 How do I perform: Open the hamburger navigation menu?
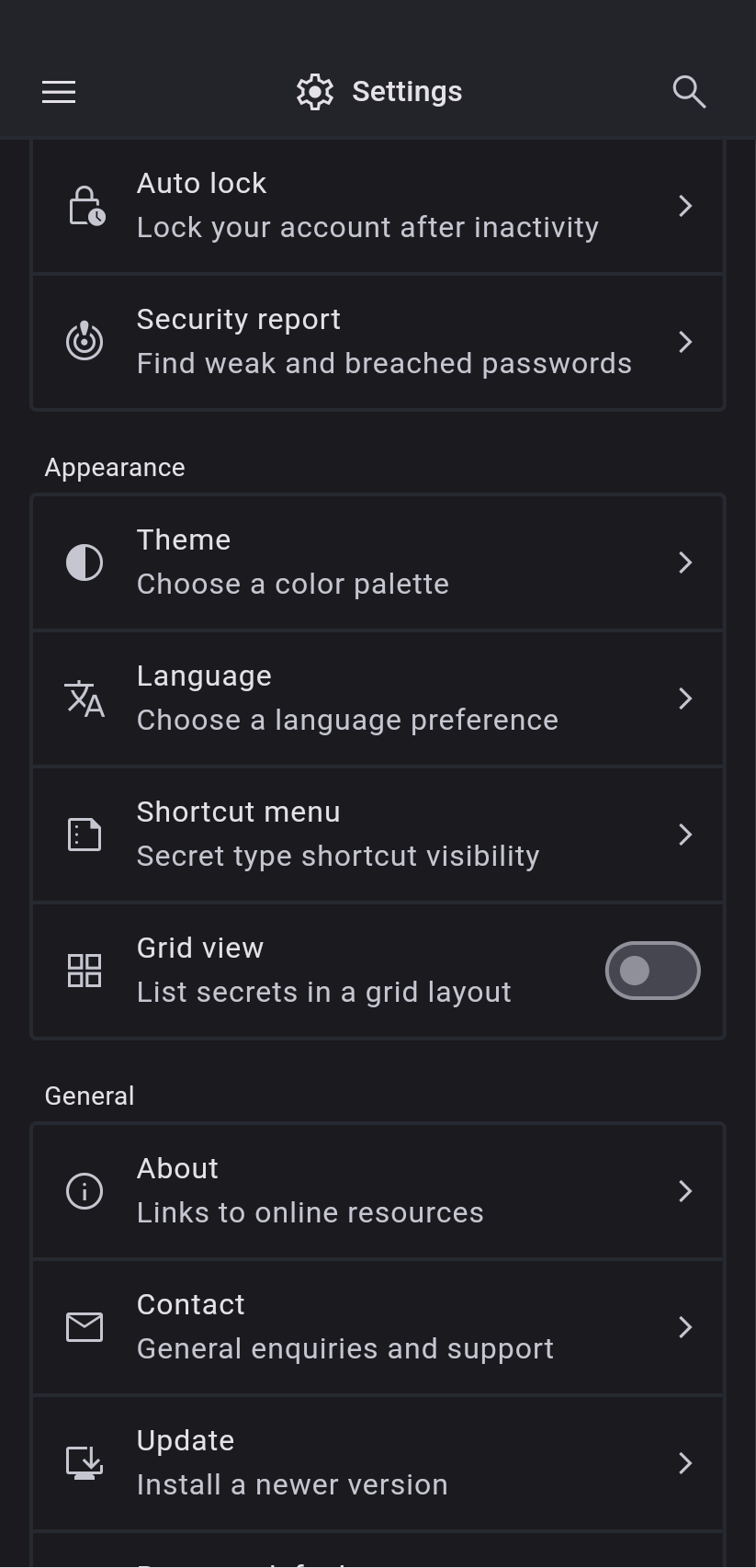[59, 92]
